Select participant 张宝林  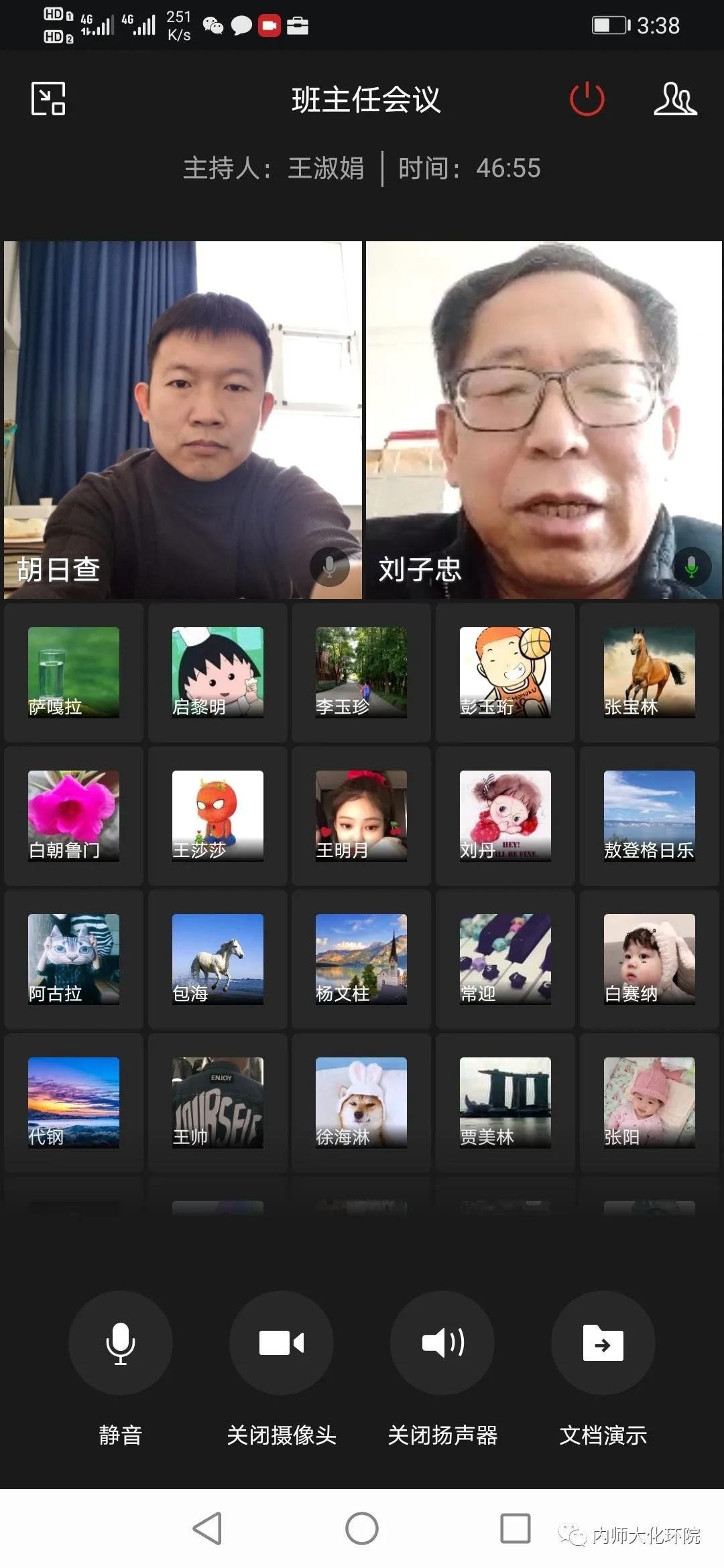pyautogui.click(x=649, y=672)
